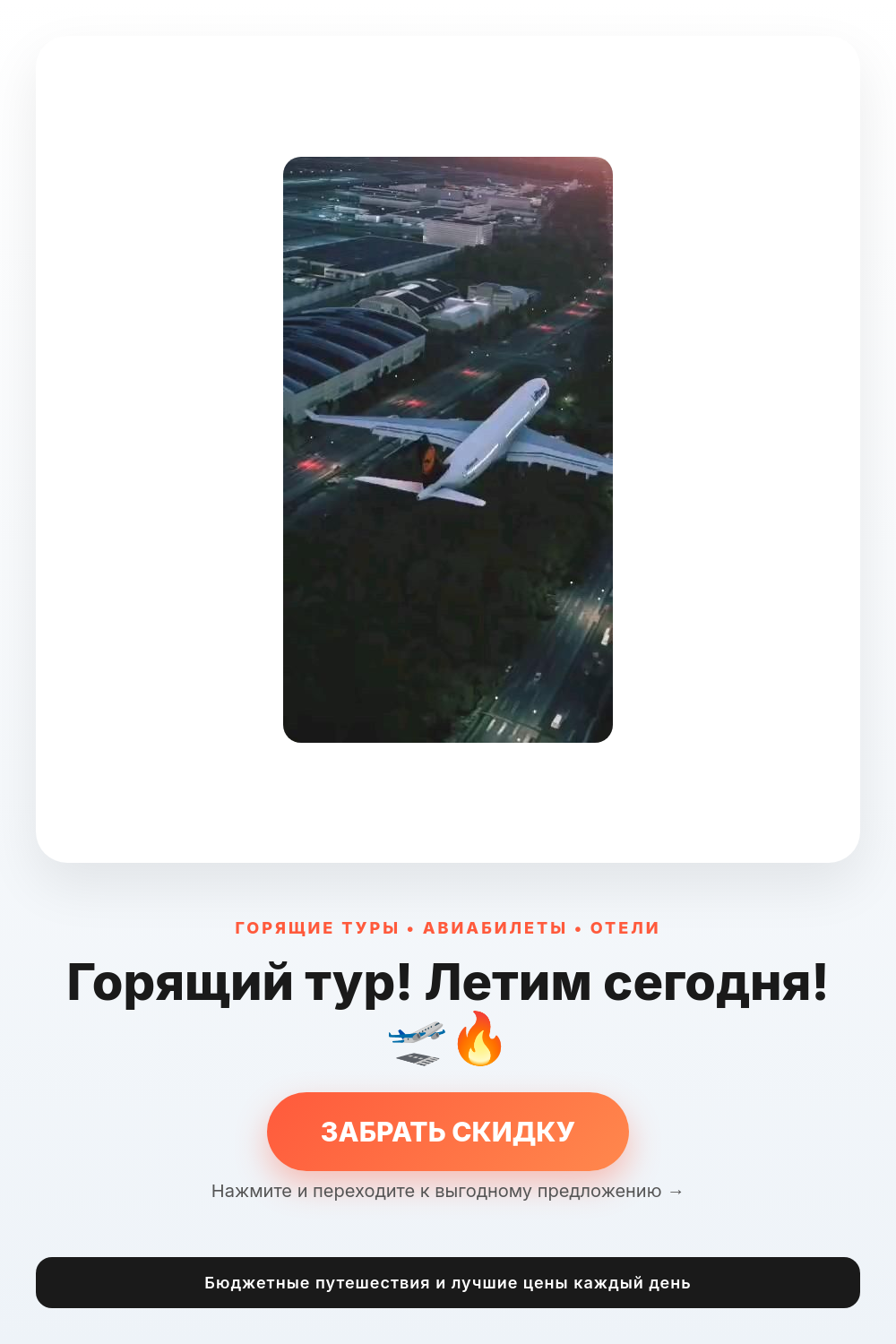Tap the ЗАБРАТЬ СКИДКУ button
896x1344 pixels.
pos(448,1132)
